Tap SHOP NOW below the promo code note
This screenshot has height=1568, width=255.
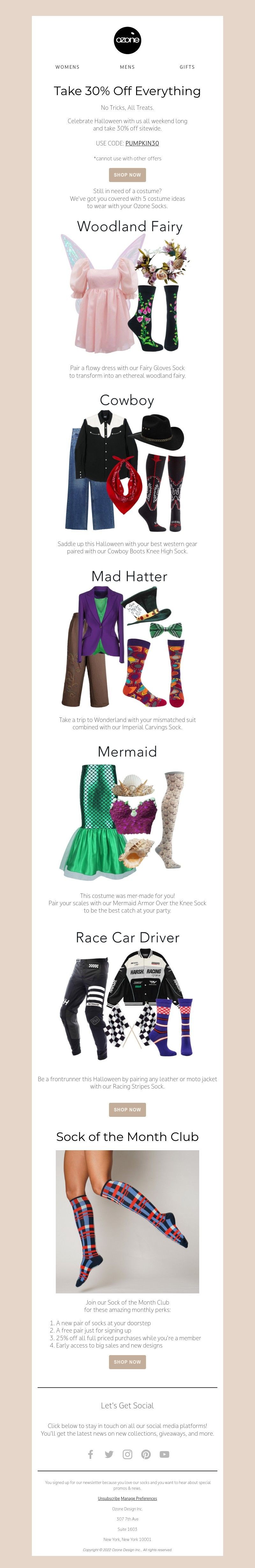(x=127, y=175)
